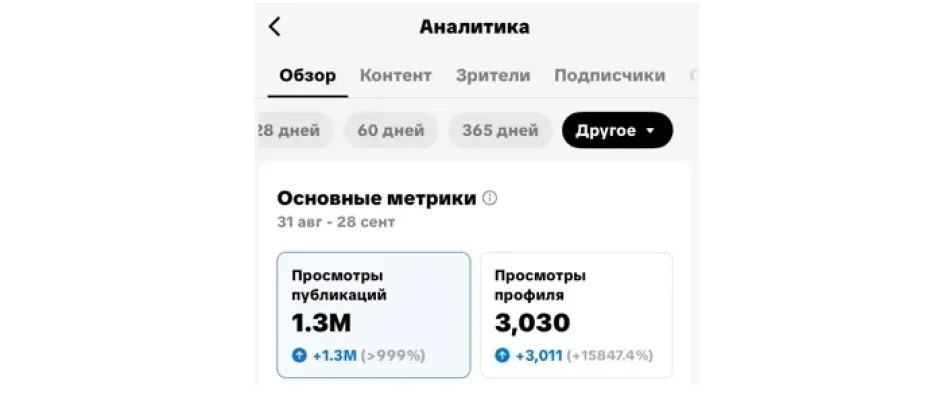Select the Просмотры профиля card

click(576, 314)
